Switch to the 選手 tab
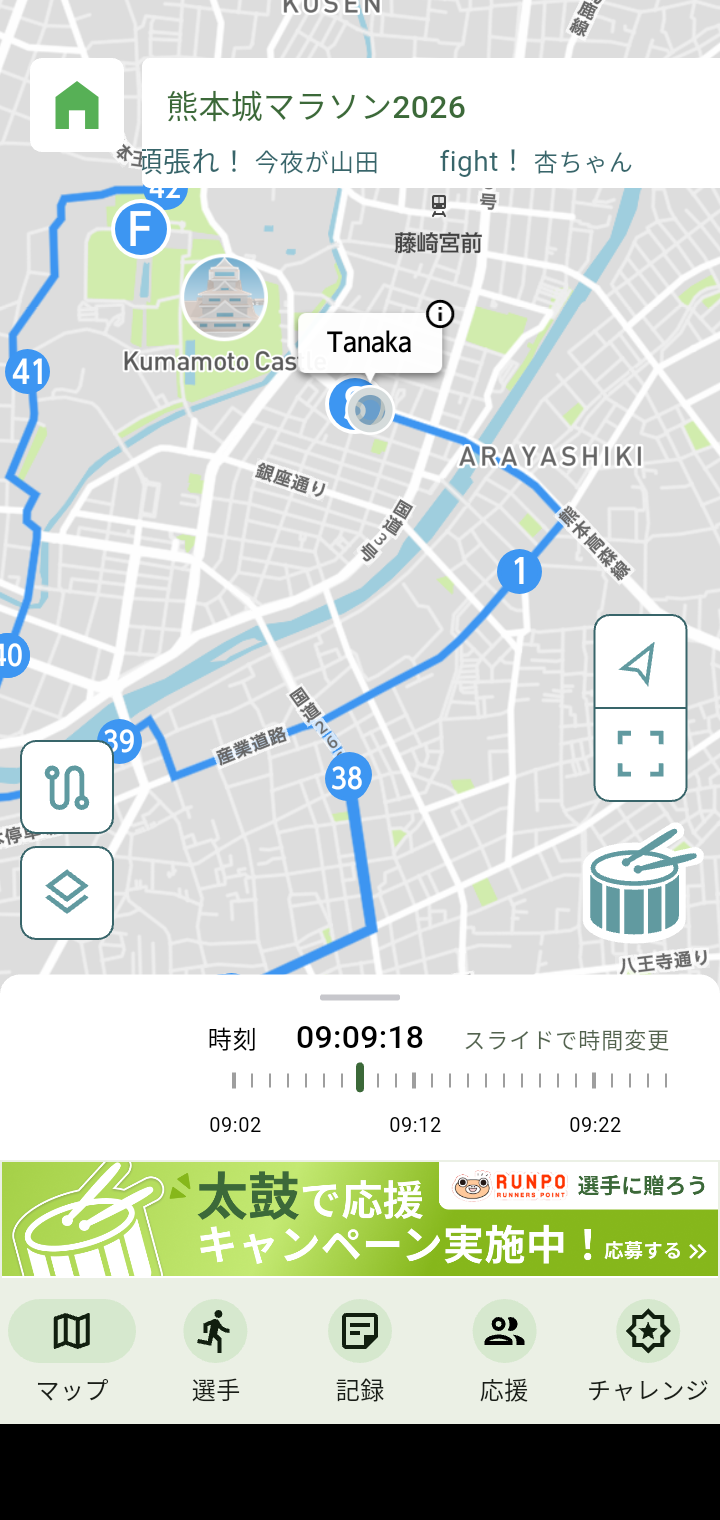720x1520 pixels. pos(215,1348)
